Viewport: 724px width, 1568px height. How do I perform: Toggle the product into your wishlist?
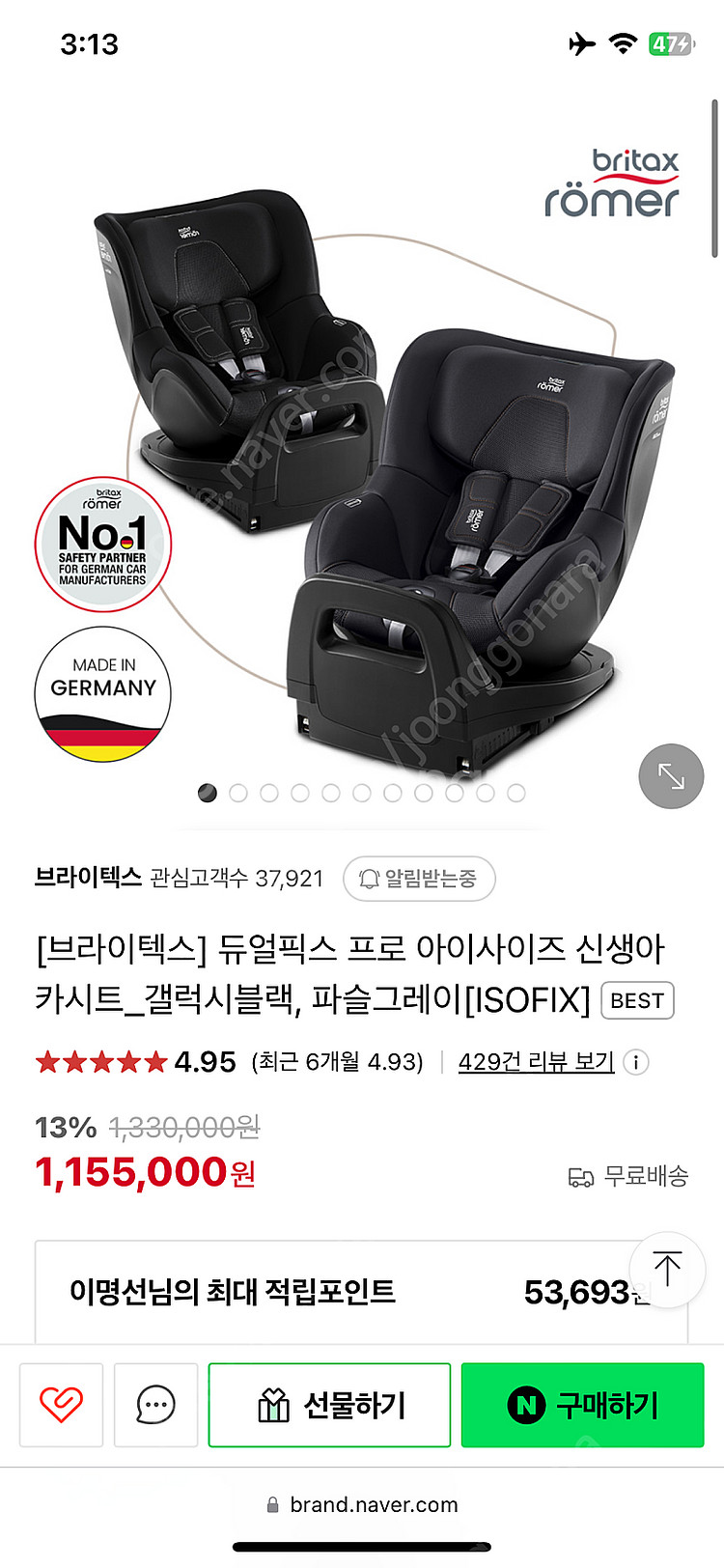60,1405
